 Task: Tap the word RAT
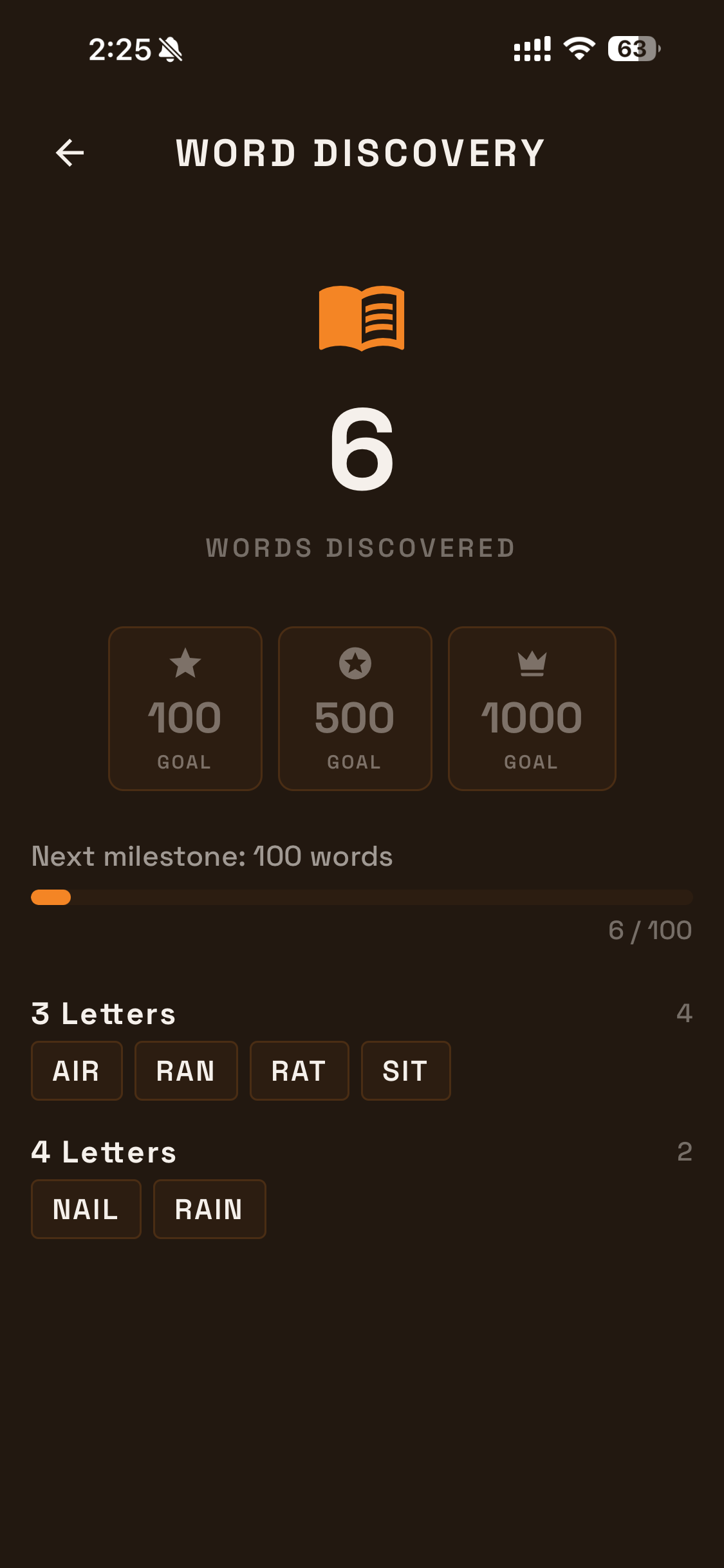pos(299,1070)
